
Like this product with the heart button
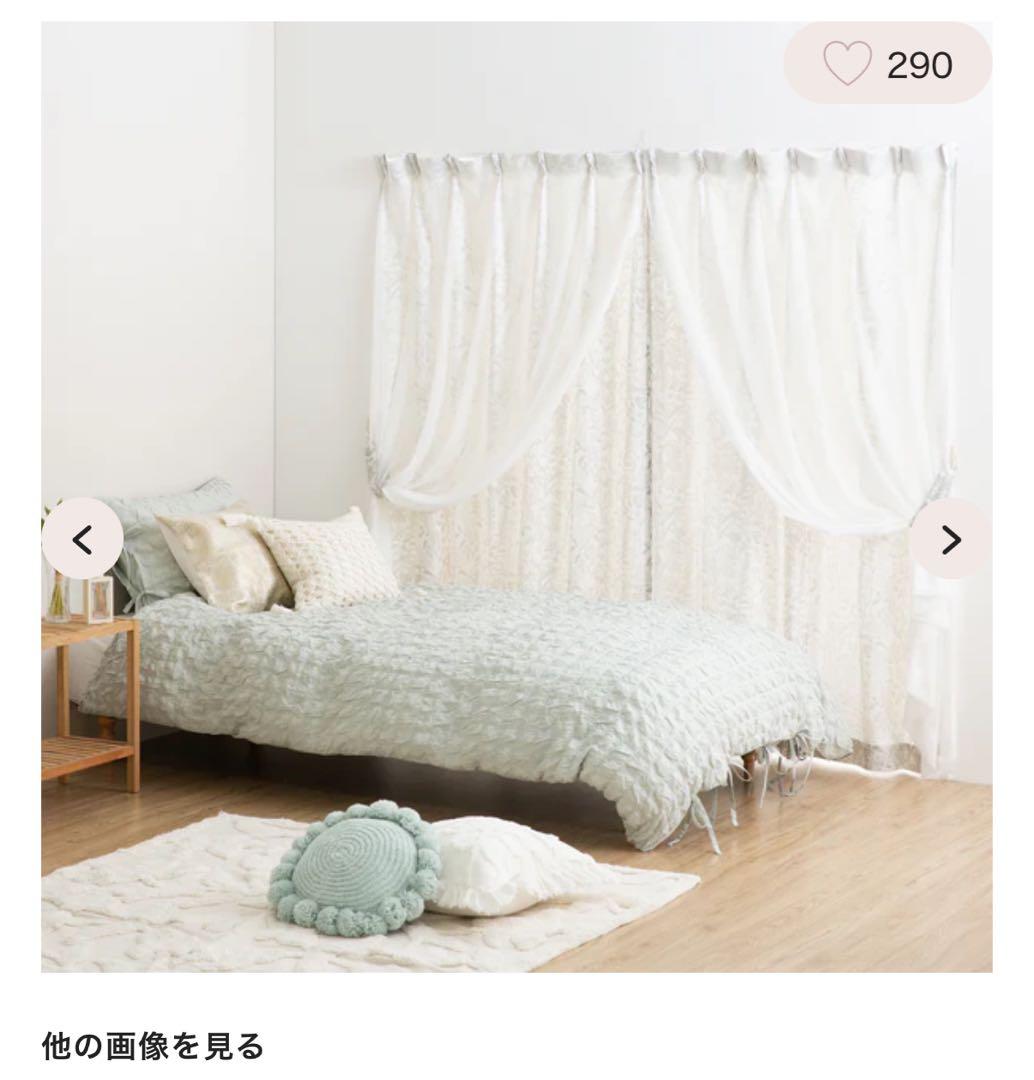(x=848, y=65)
